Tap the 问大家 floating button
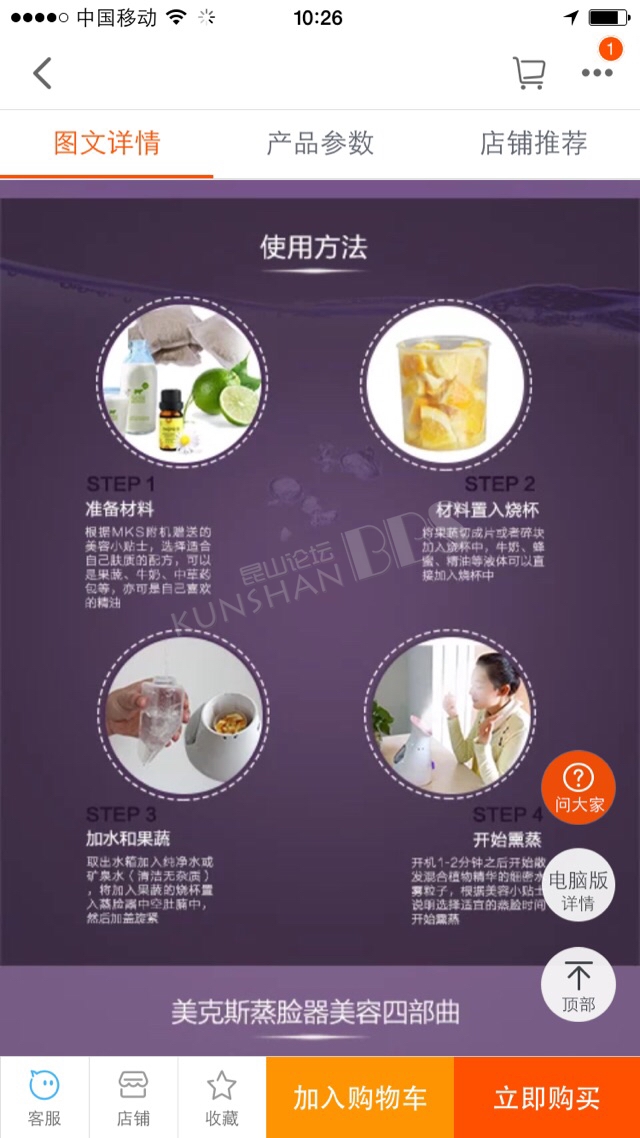640x1138 pixels. 578,787
